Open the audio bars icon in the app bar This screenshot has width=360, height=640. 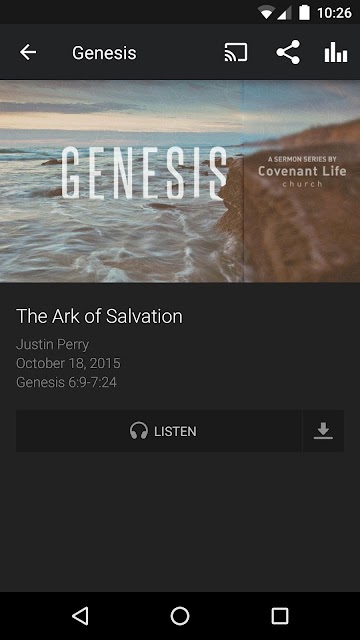tap(336, 52)
